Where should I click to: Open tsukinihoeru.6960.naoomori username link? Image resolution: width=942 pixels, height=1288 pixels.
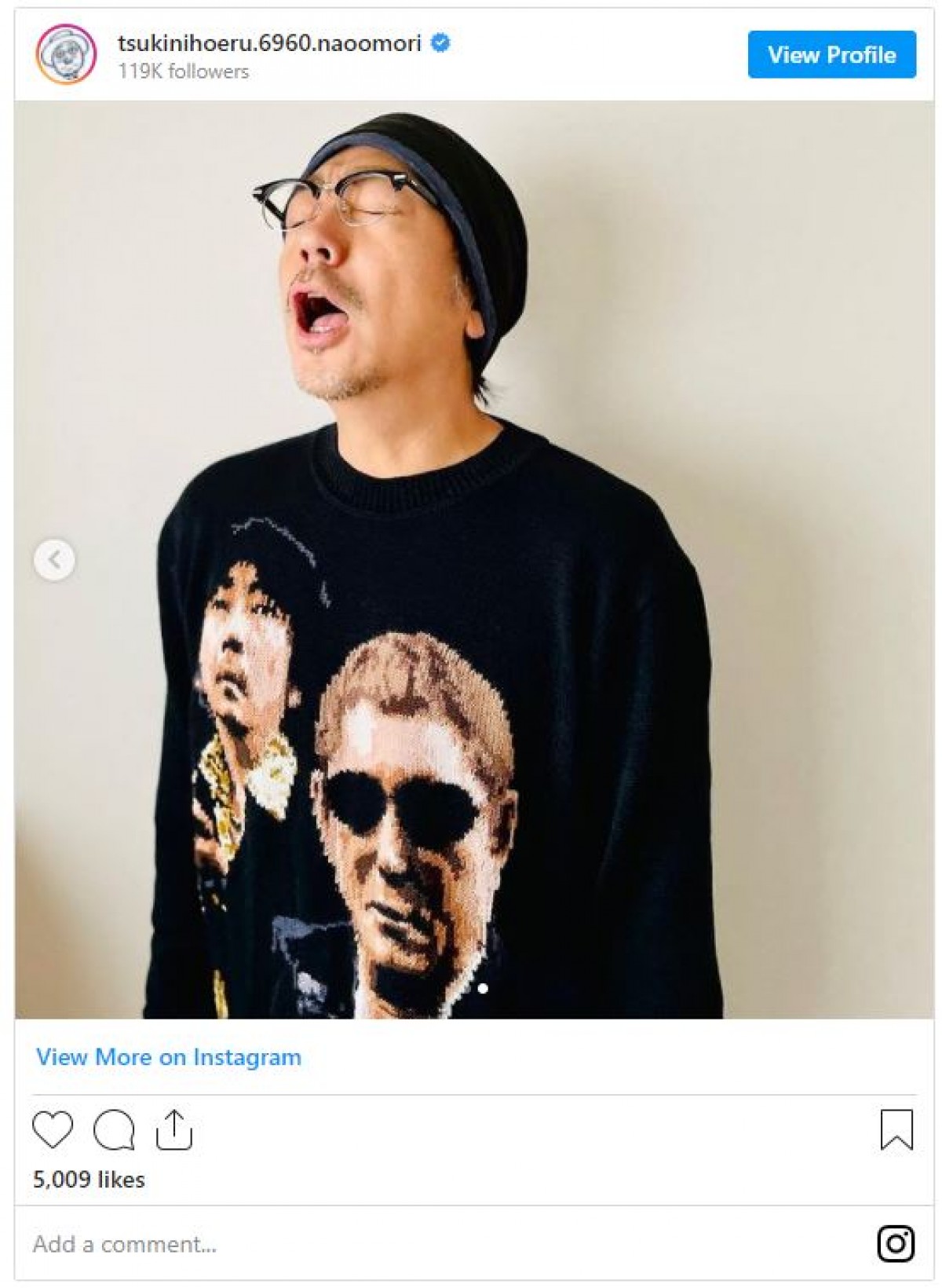point(269,43)
